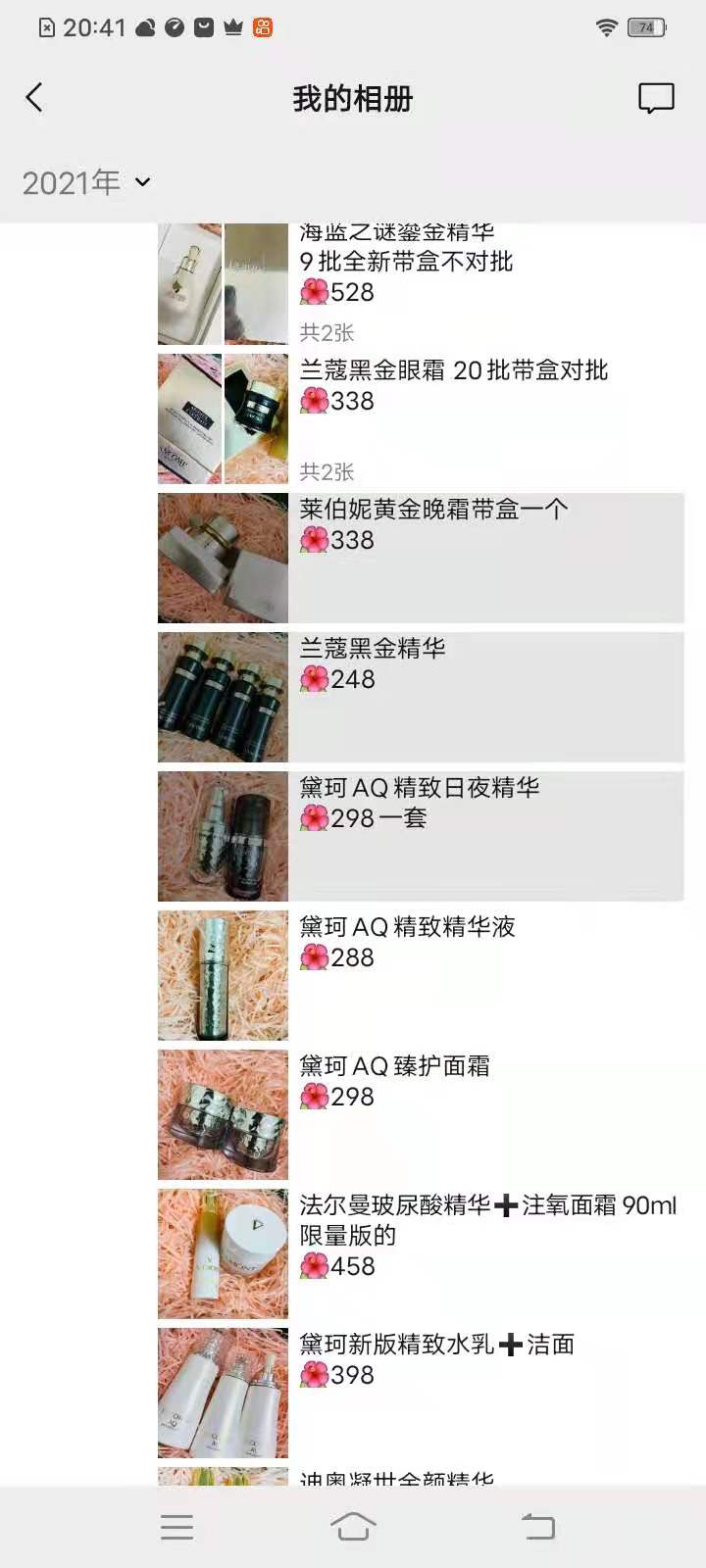The width and height of the screenshot is (706, 1568).
Task: Open the 法尔曼玻尿酸精华 post
Action: click(x=422, y=1253)
